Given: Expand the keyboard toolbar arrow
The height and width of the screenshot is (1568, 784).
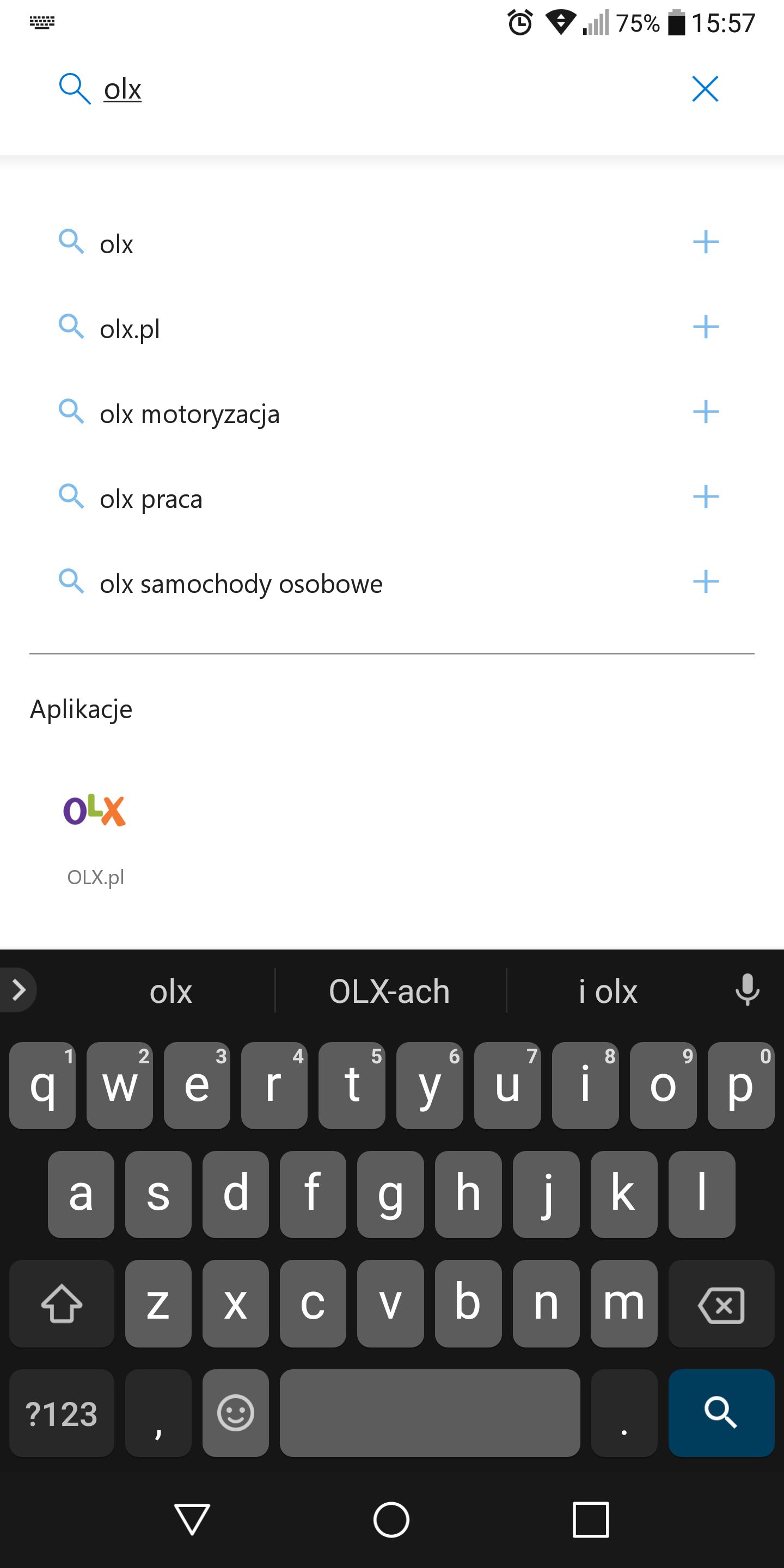Looking at the screenshot, I should click(x=19, y=990).
